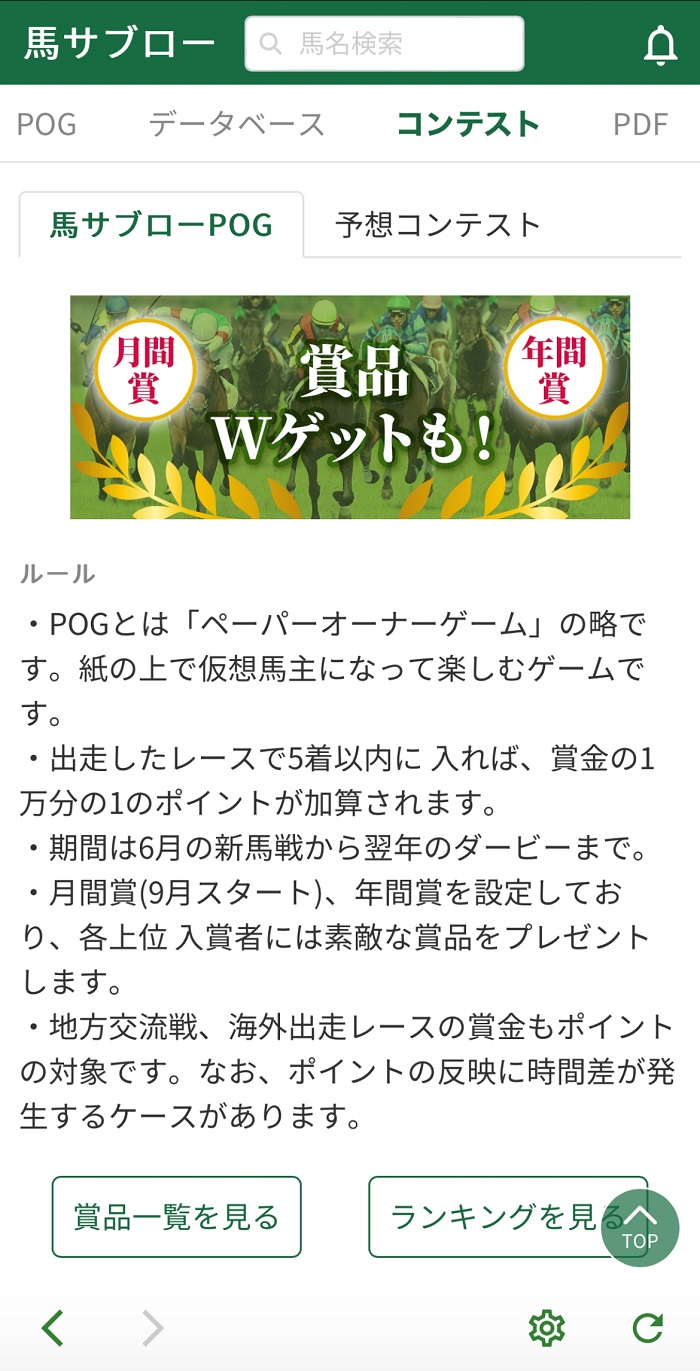
Task: Switch to the POG top tab
Action: click(46, 124)
